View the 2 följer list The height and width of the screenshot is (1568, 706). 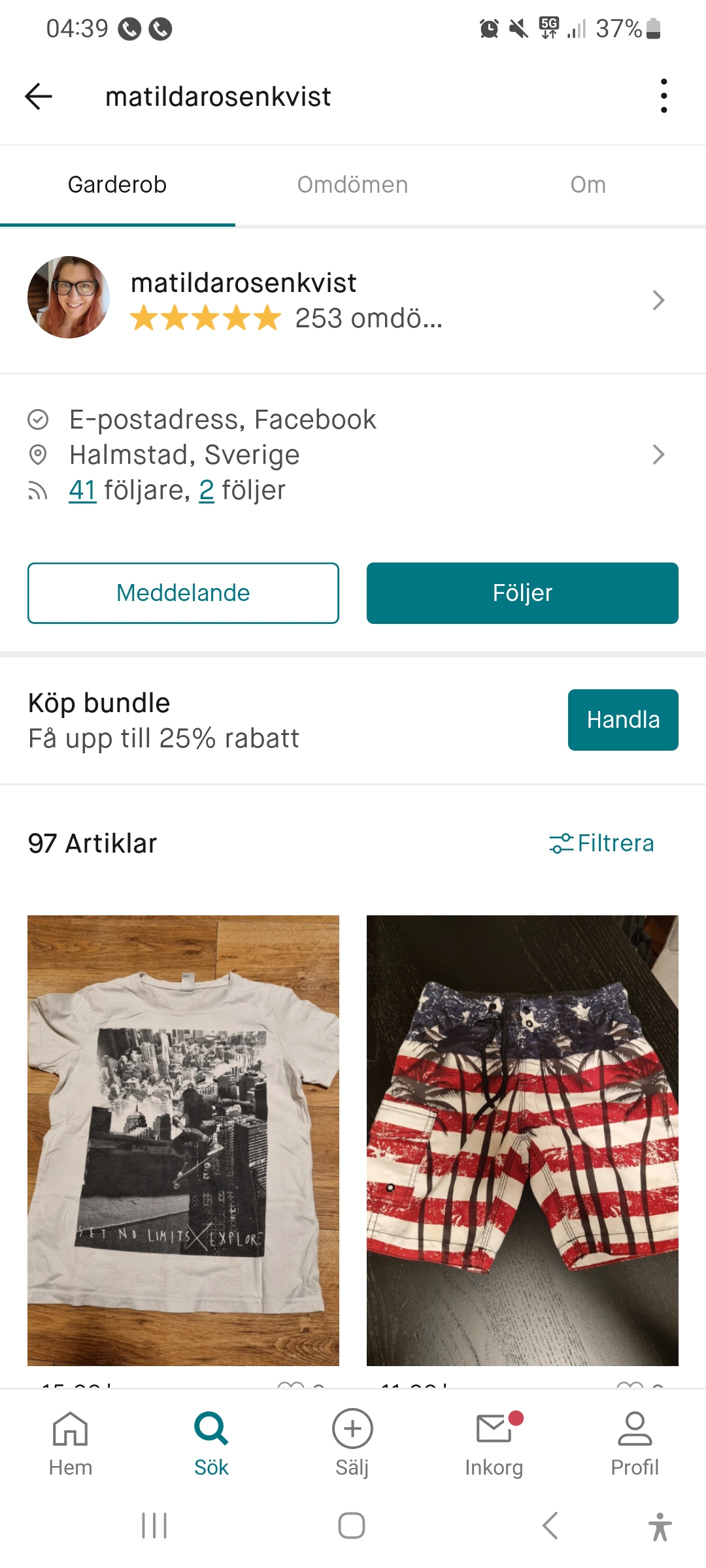coord(207,491)
